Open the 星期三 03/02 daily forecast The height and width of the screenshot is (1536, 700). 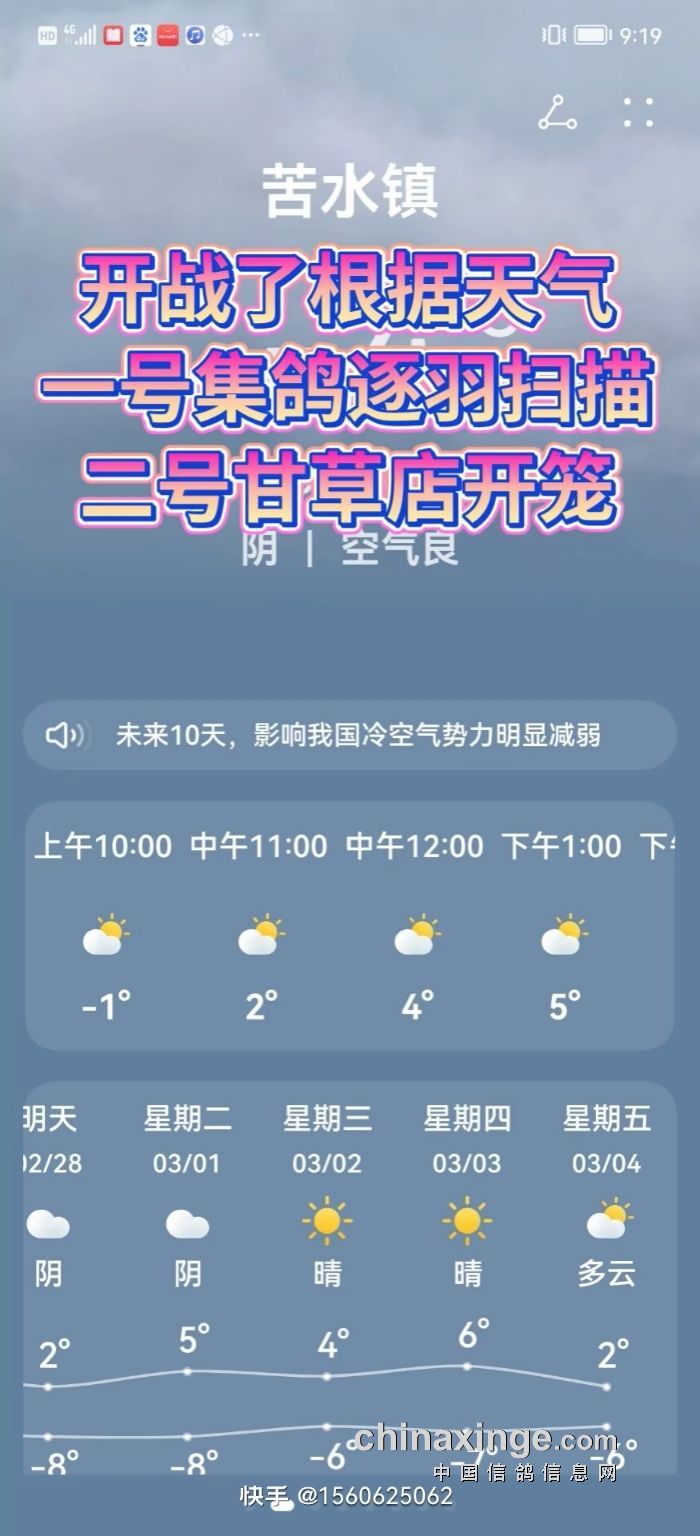327,1200
